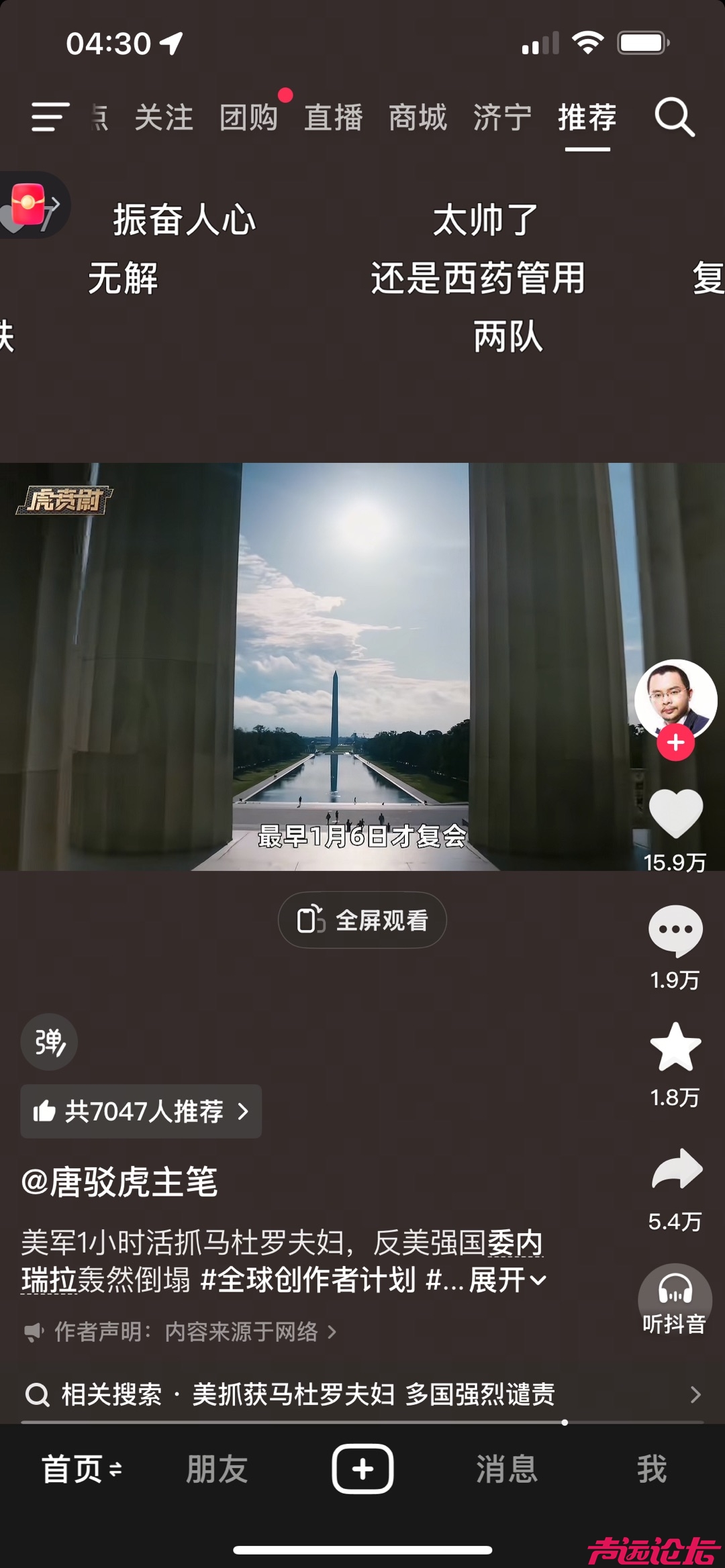Switch to the 团购 tab

[248, 117]
